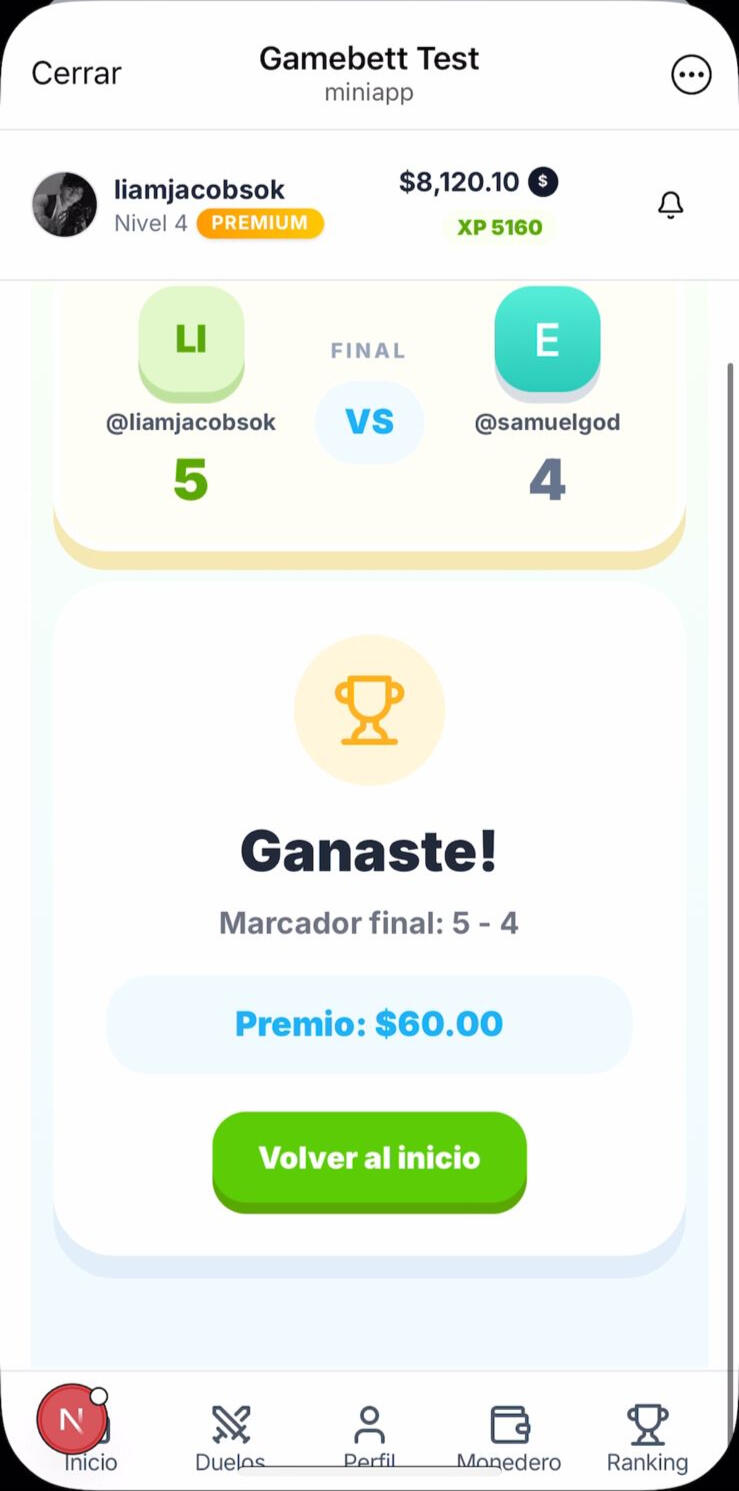Open the more options ellipsis menu
739x1491 pixels.
coord(691,74)
